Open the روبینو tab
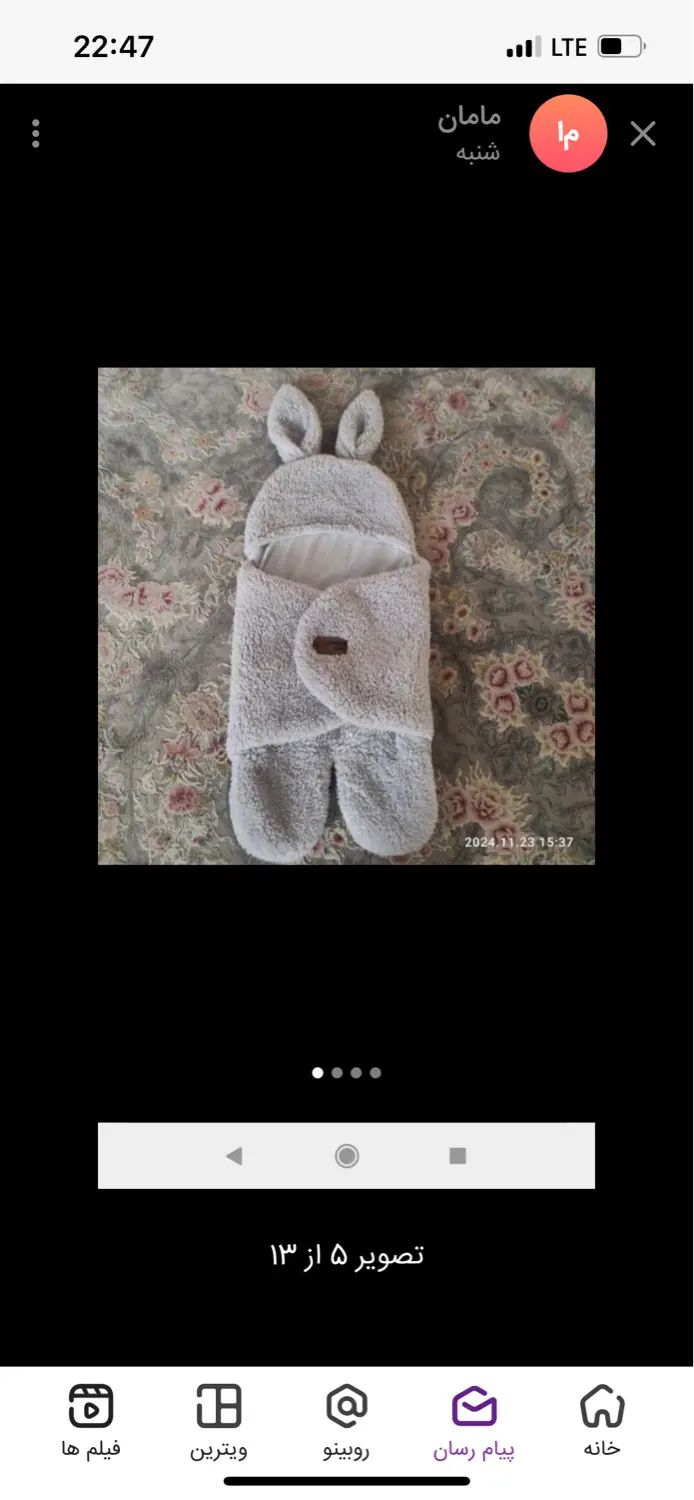The height and width of the screenshot is (1500, 694). pos(347,1420)
